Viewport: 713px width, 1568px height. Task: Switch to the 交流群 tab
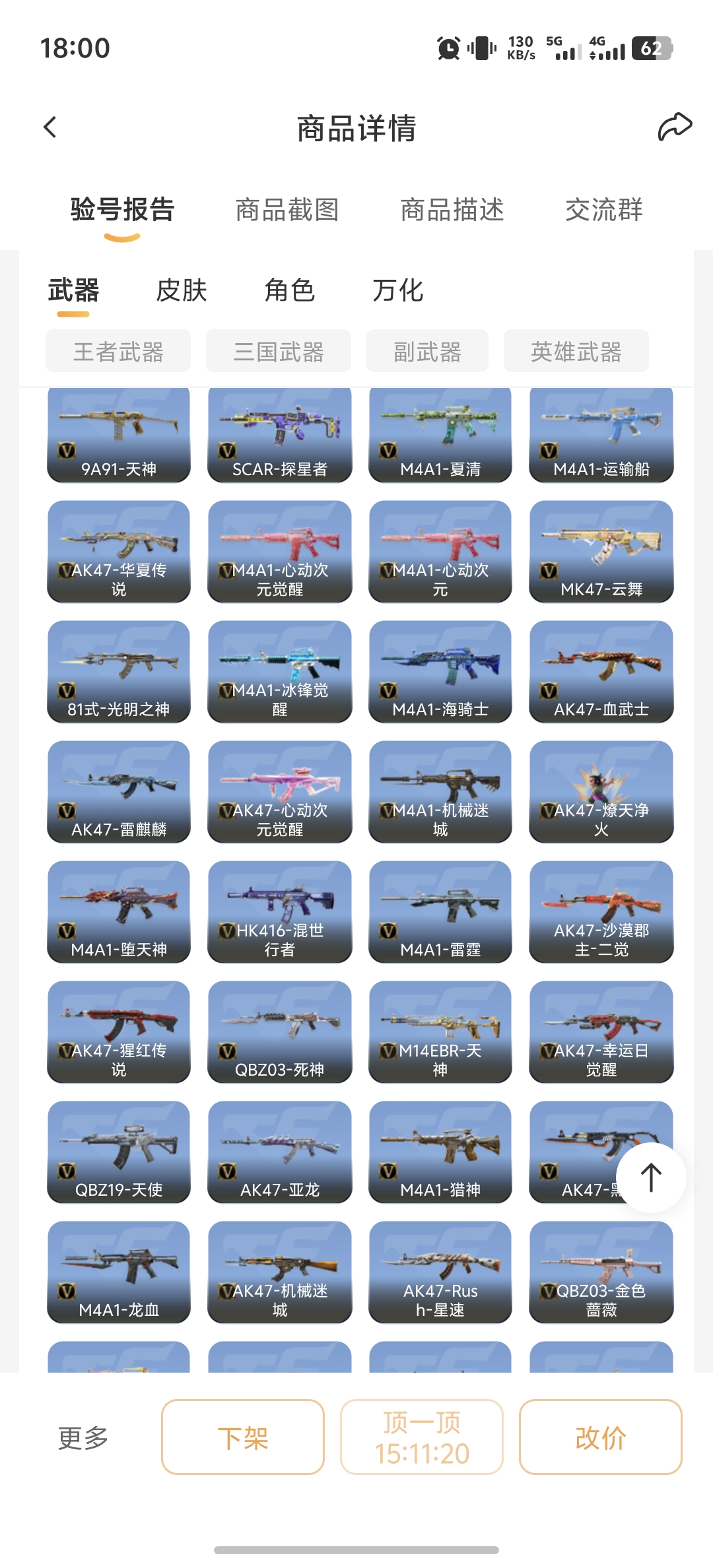point(604,211)
